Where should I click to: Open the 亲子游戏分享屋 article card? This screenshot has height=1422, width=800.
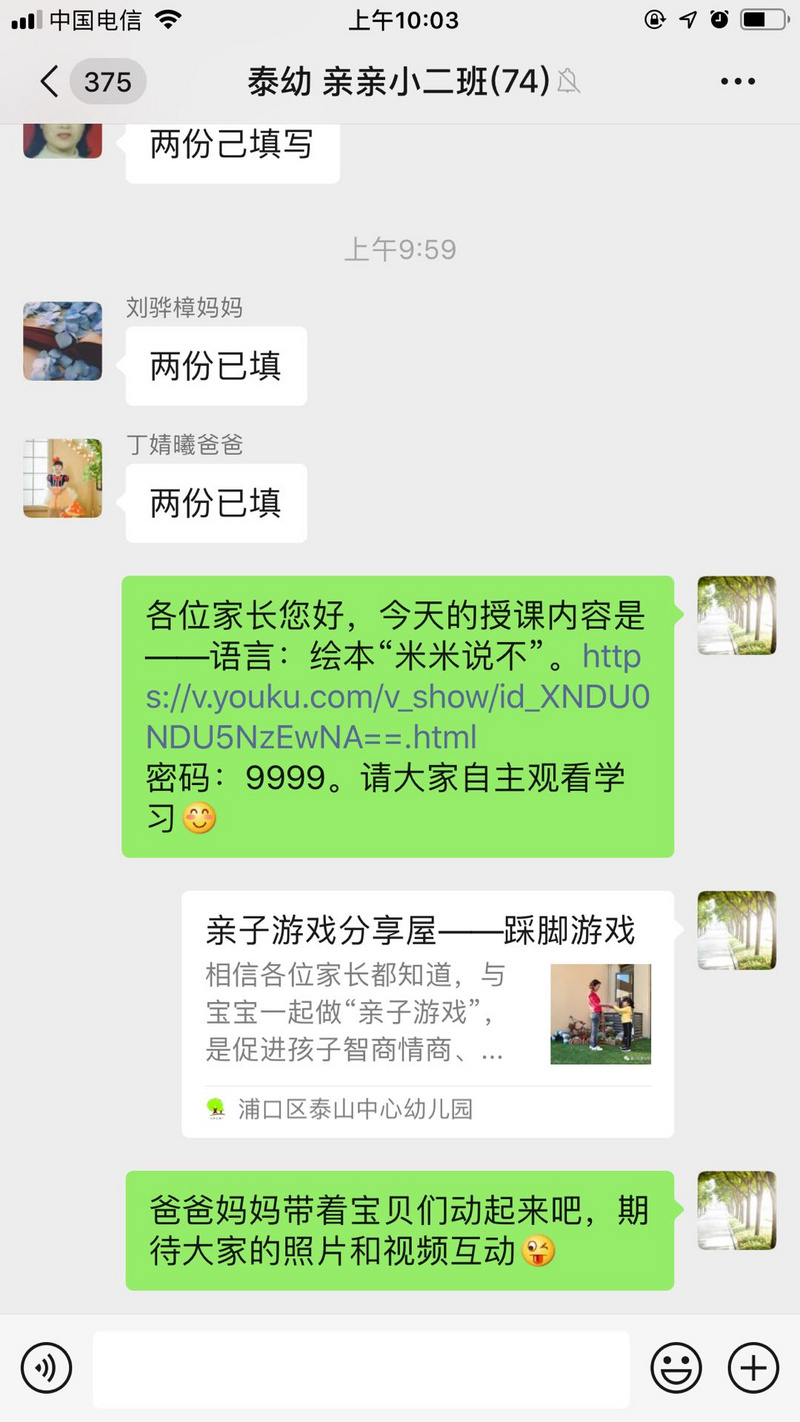(427, 1012)
